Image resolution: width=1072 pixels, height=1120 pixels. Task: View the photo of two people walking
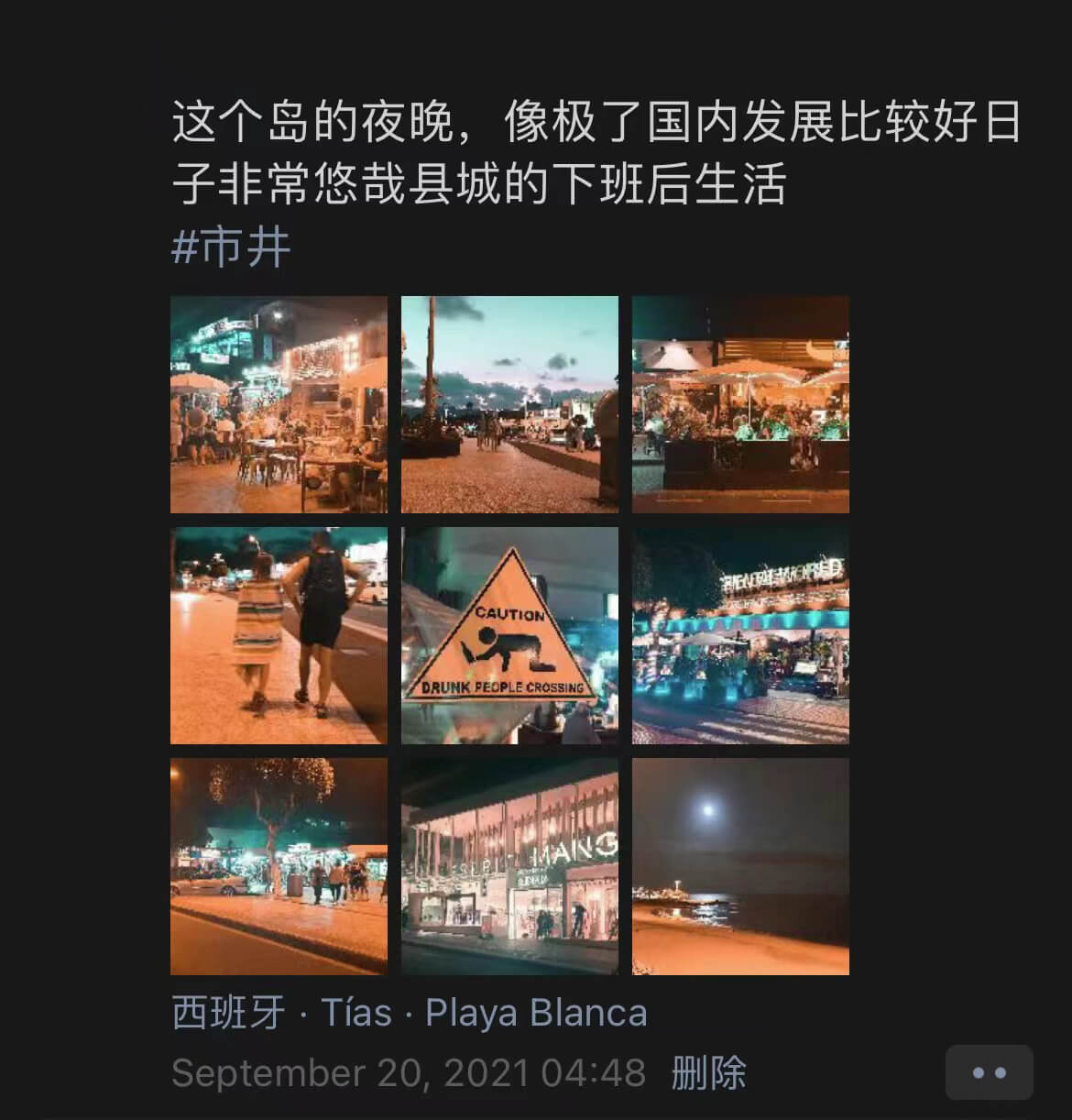click(x=279, y=635)
